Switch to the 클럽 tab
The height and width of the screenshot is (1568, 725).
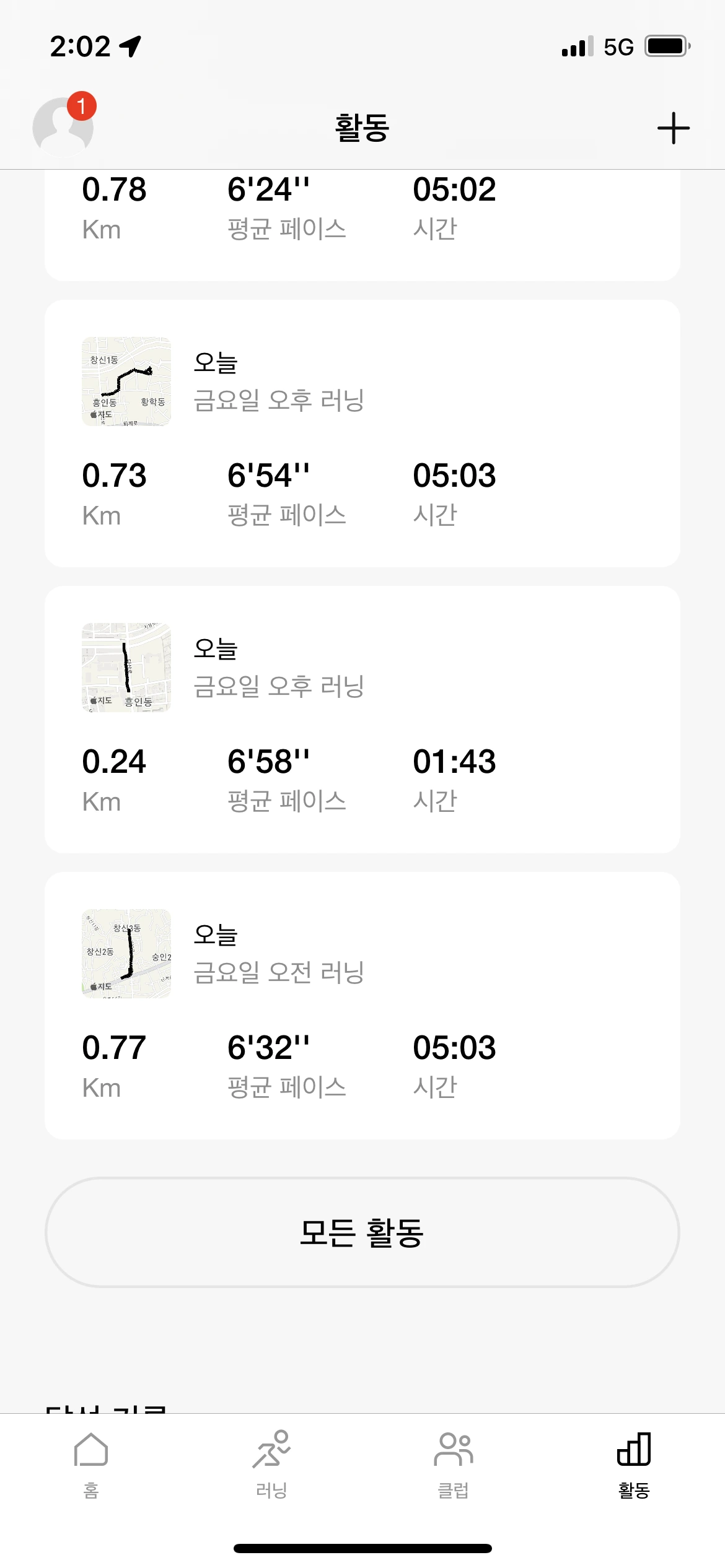[x=453, y=1464]
